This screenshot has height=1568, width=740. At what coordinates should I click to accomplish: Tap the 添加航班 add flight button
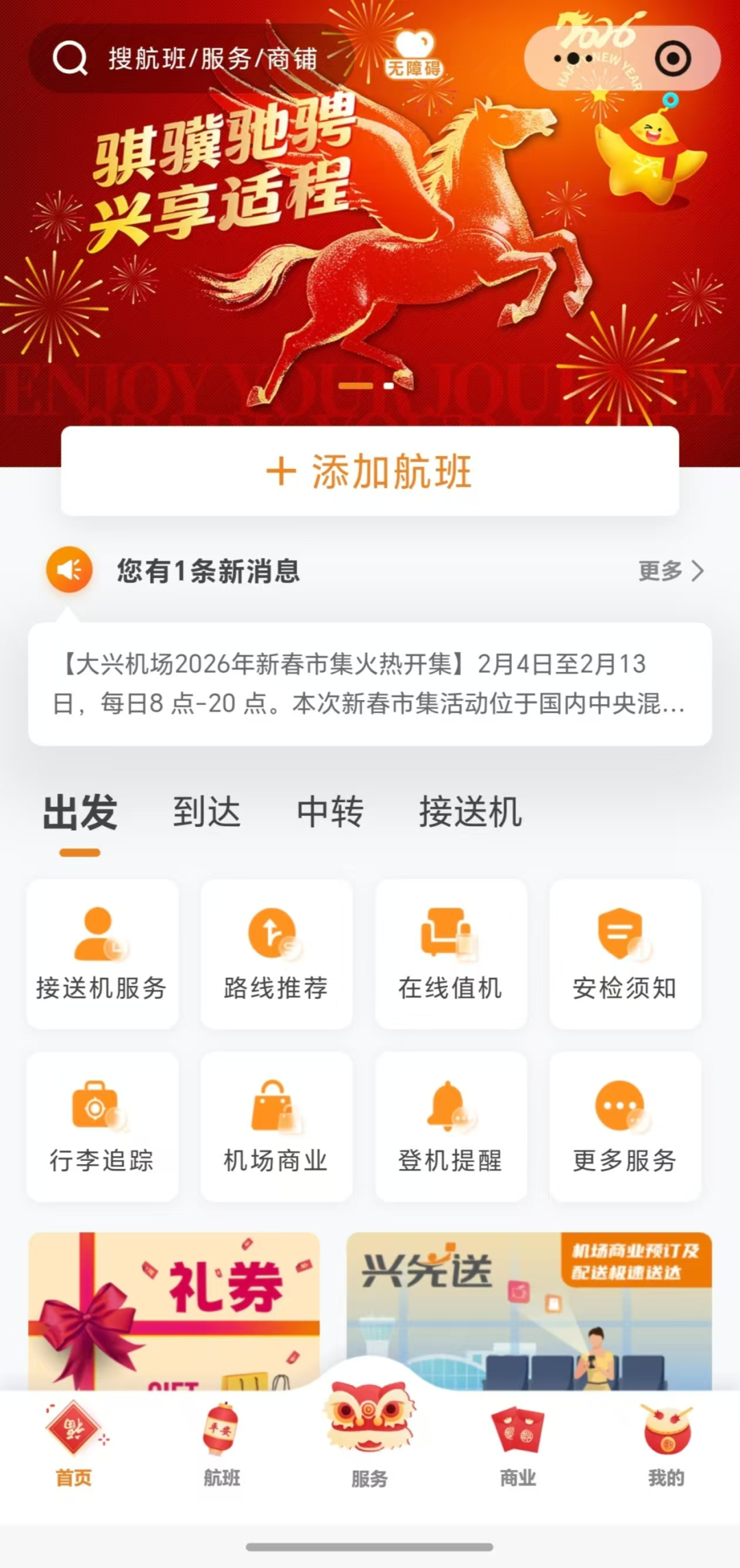tap(370, 472)
